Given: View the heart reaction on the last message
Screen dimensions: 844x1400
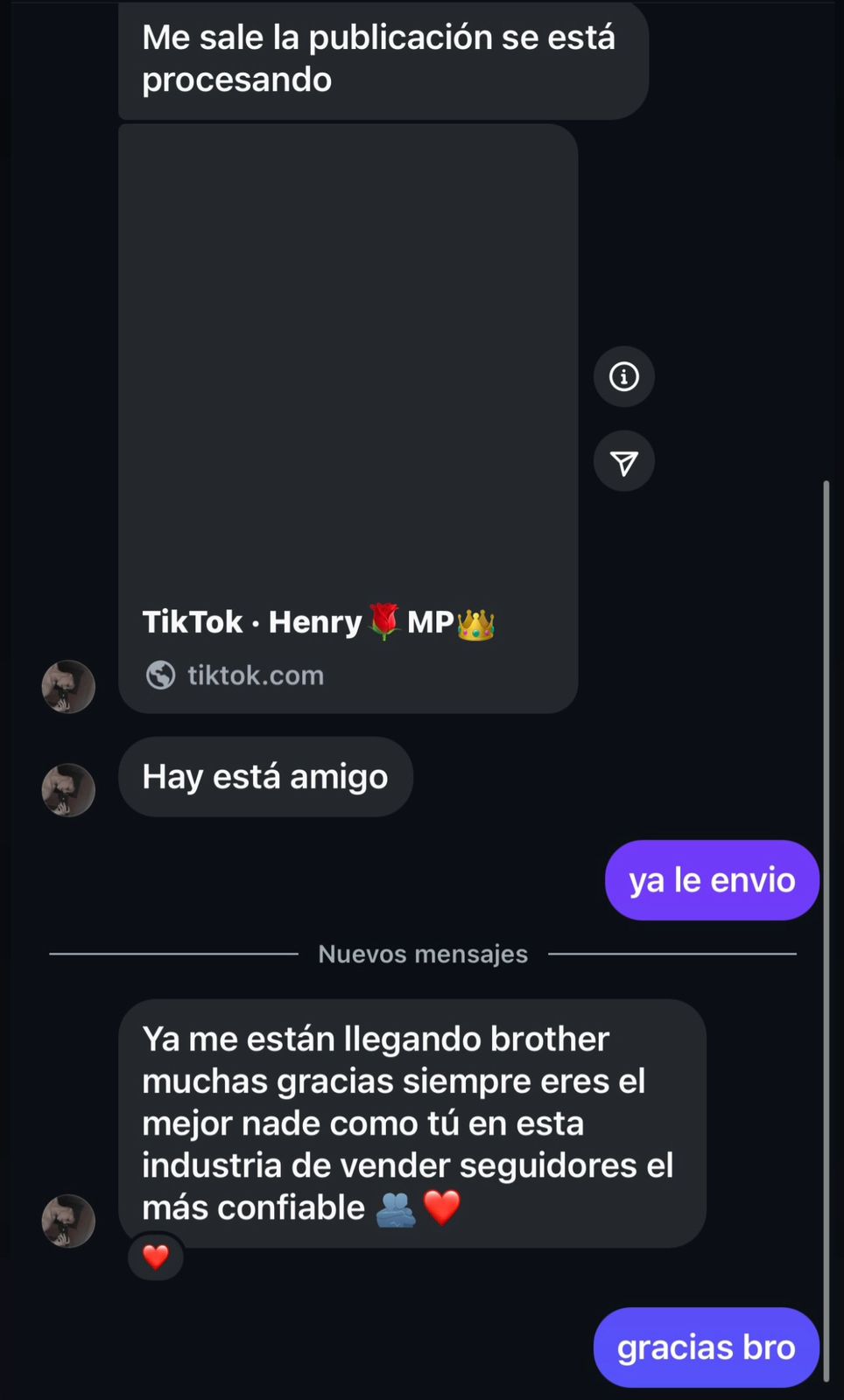Looking at the screenshot, I should coord(156,1257).
